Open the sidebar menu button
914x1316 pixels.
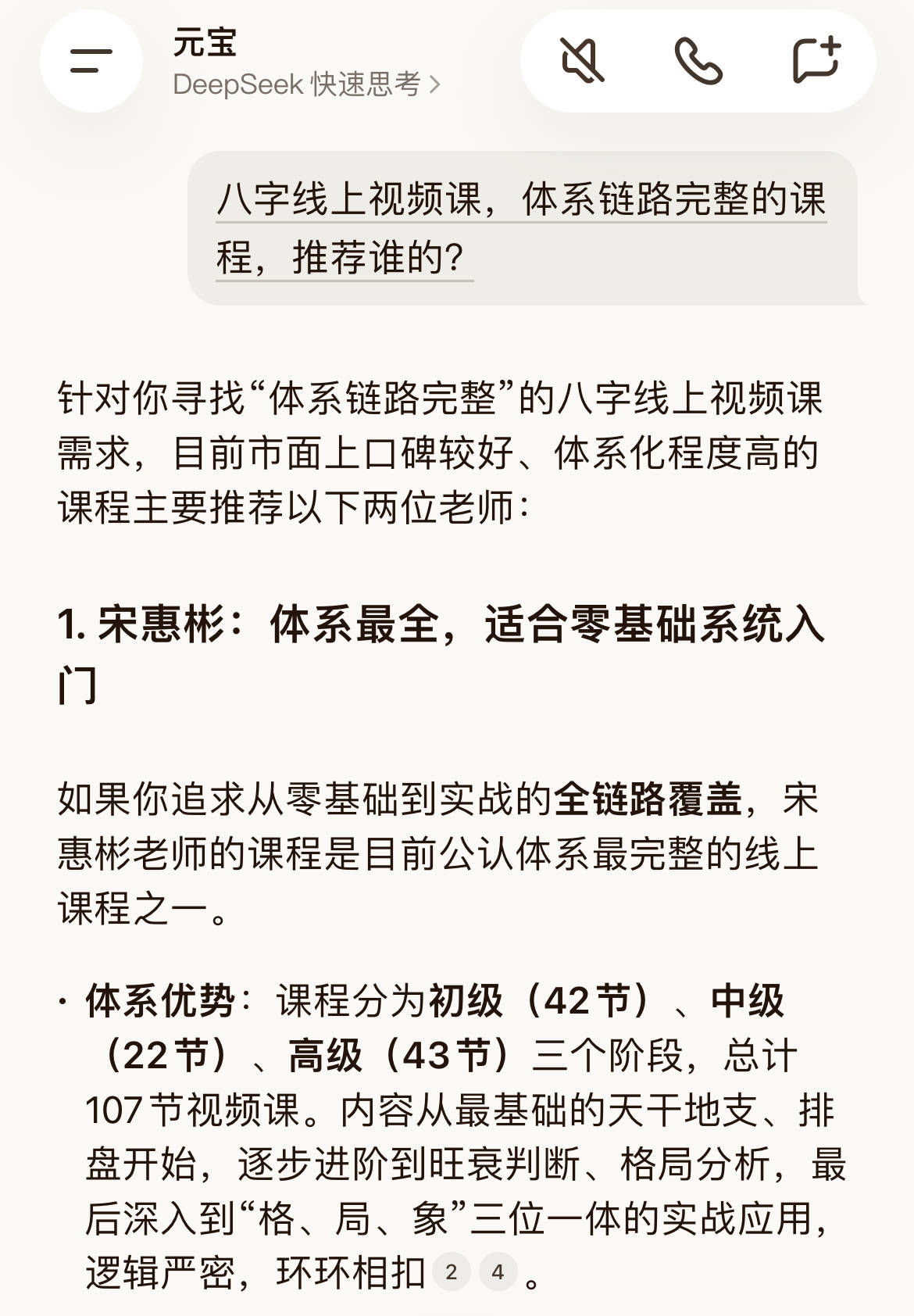[91, 61]
